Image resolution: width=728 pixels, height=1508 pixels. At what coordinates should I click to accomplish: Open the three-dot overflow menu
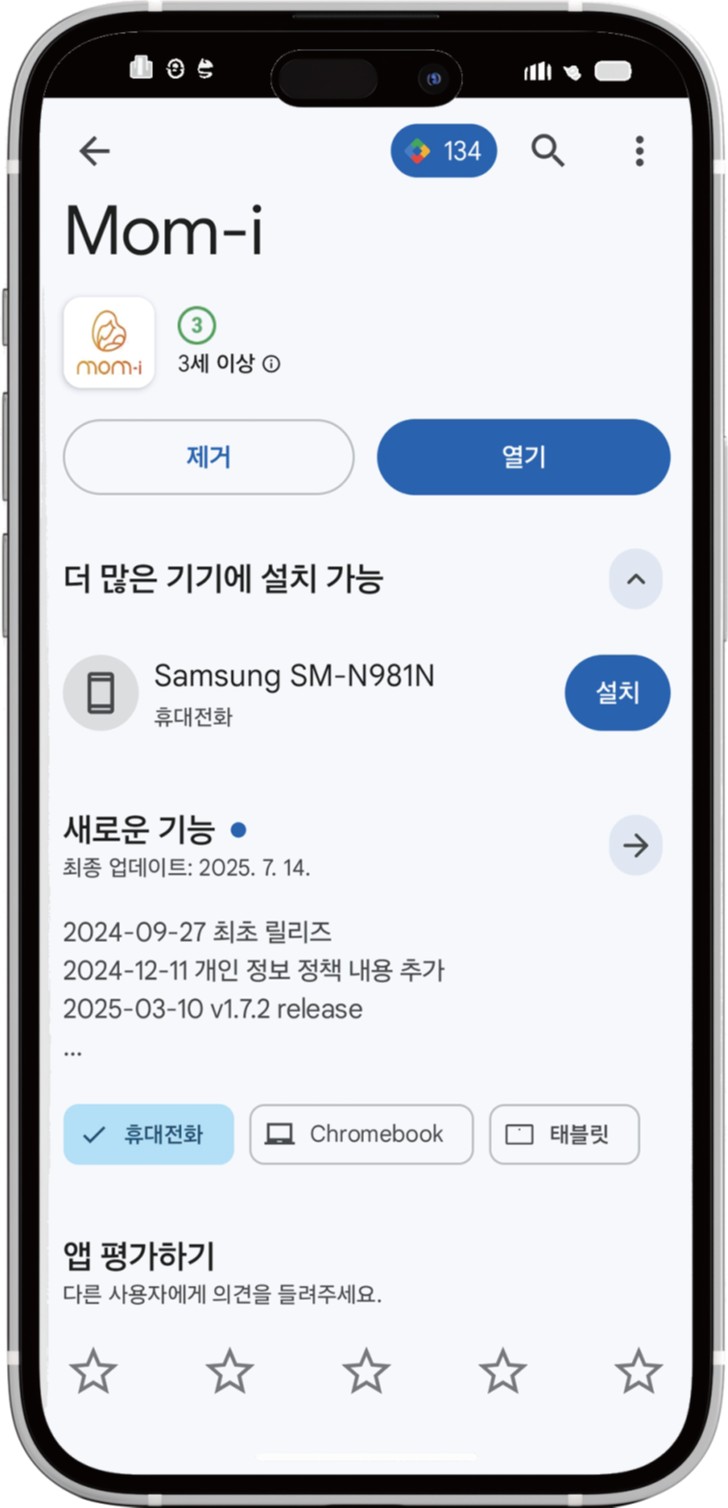tap(639, 151)
